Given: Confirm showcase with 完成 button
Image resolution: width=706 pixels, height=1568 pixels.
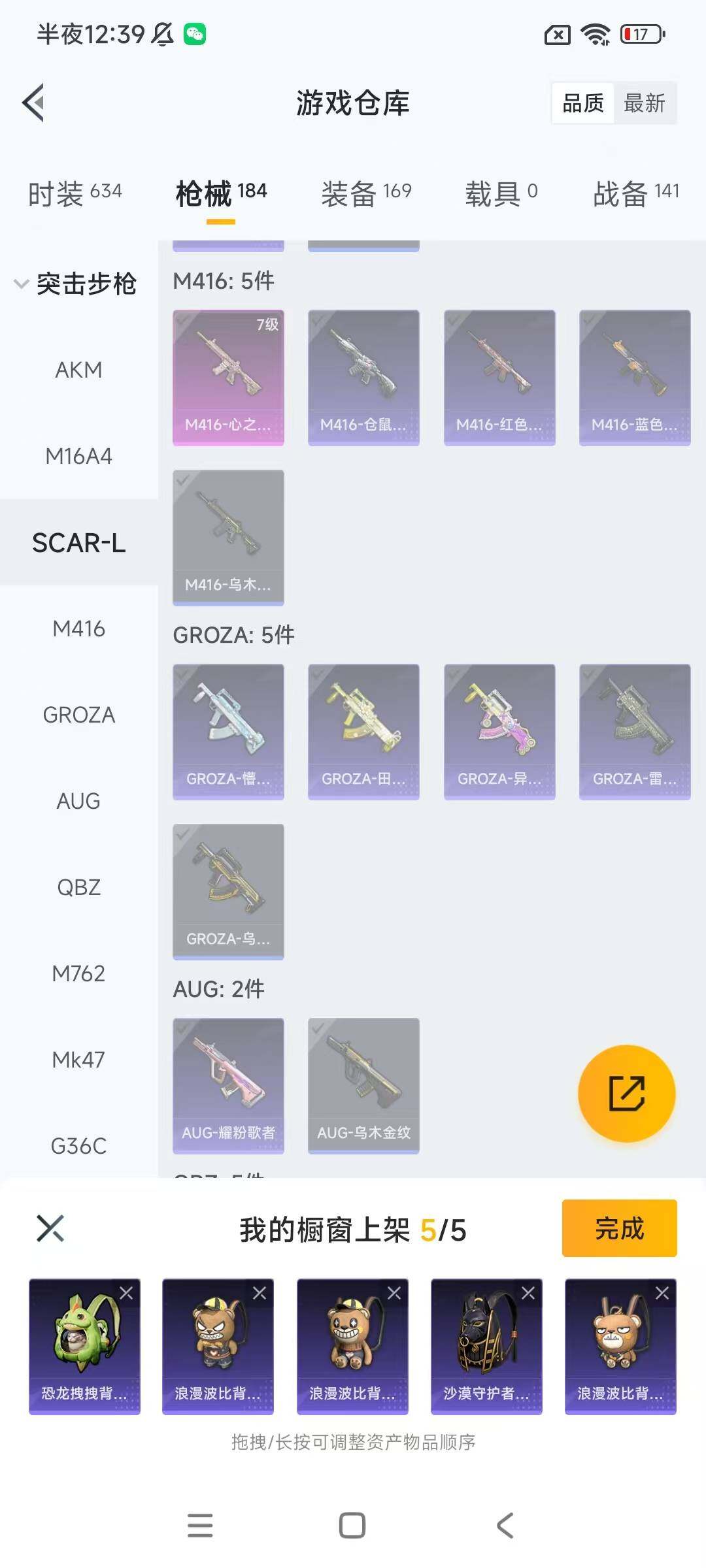Looking at the screenshot, I should (x=619, y=1228).
